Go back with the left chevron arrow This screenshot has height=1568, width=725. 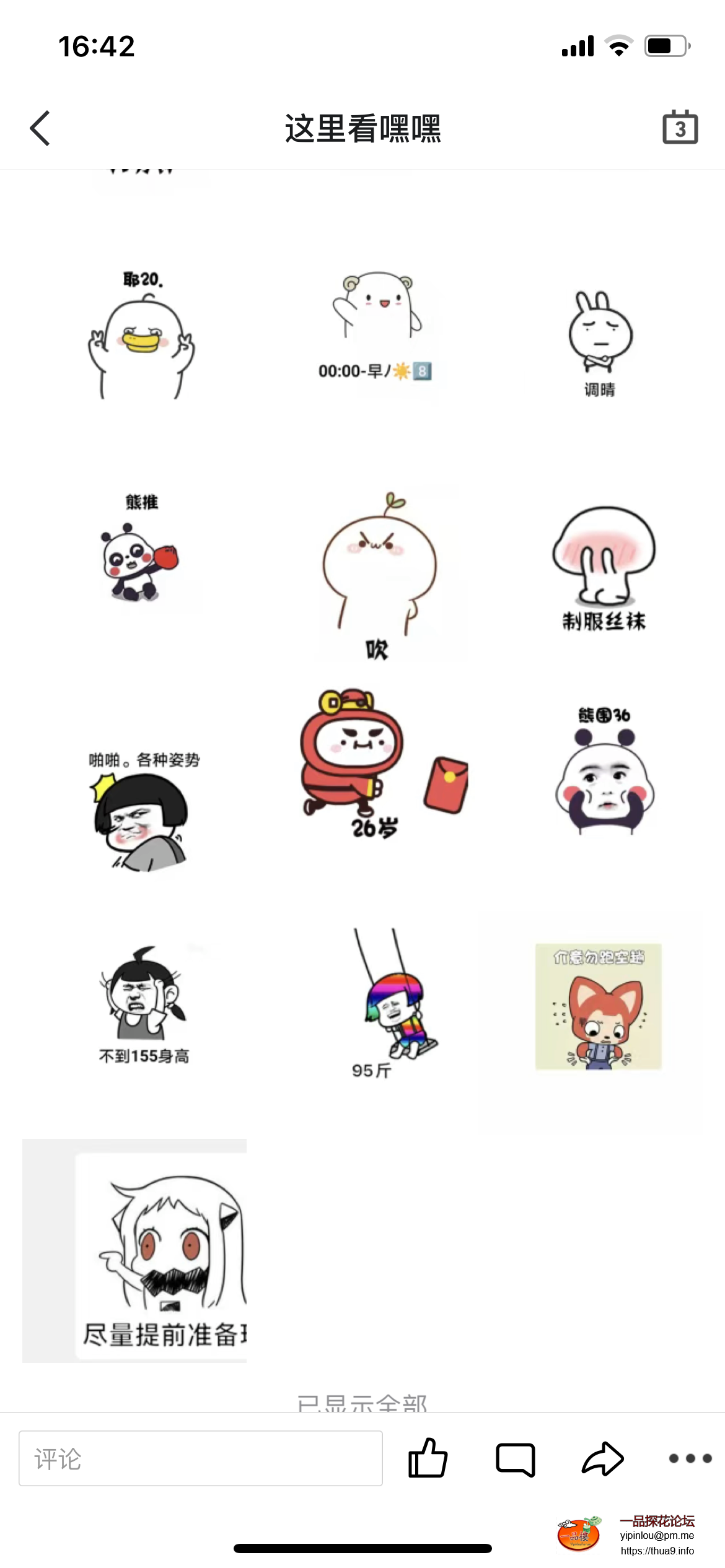(39, 128)
